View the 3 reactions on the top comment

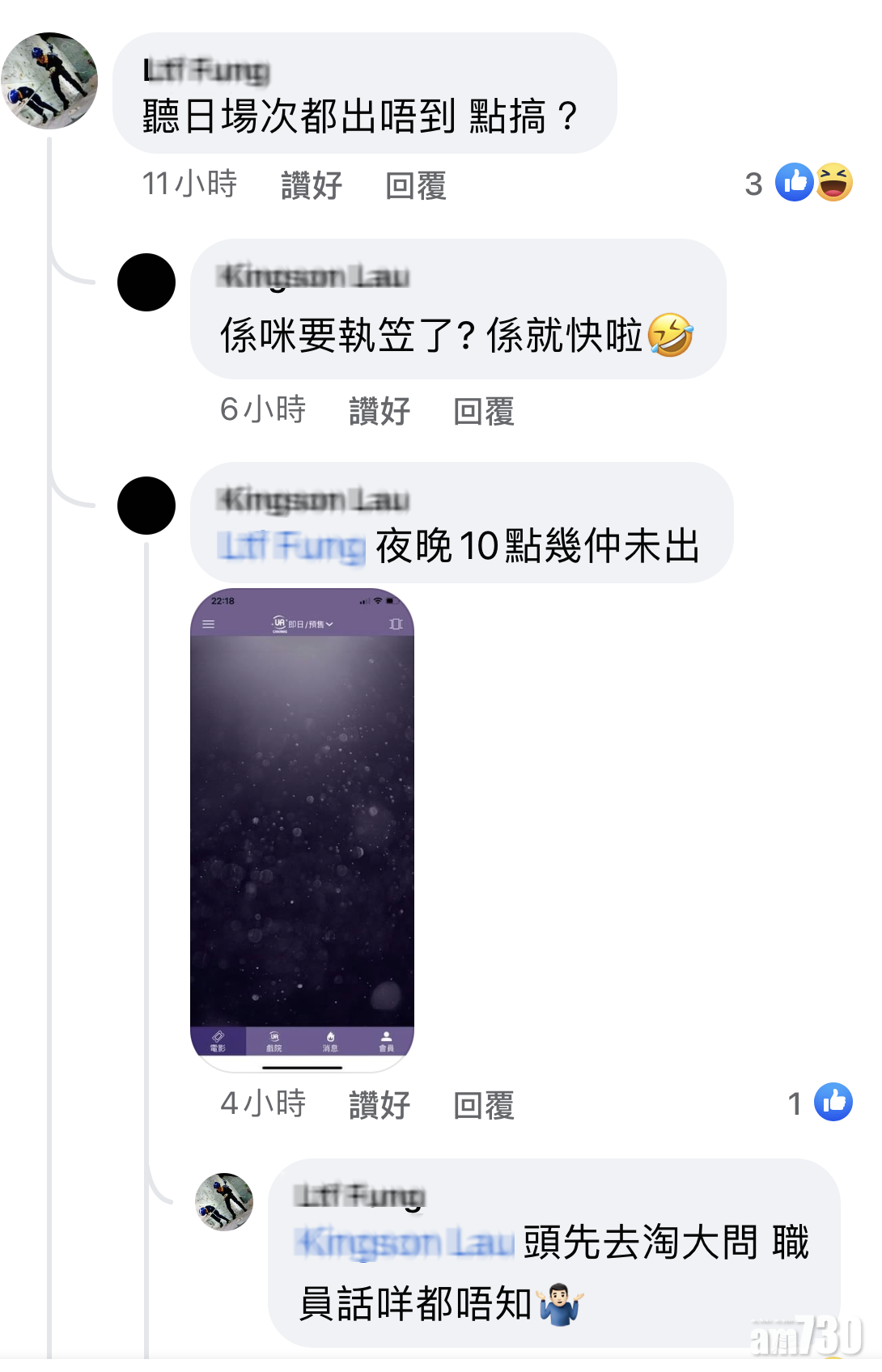799,183
